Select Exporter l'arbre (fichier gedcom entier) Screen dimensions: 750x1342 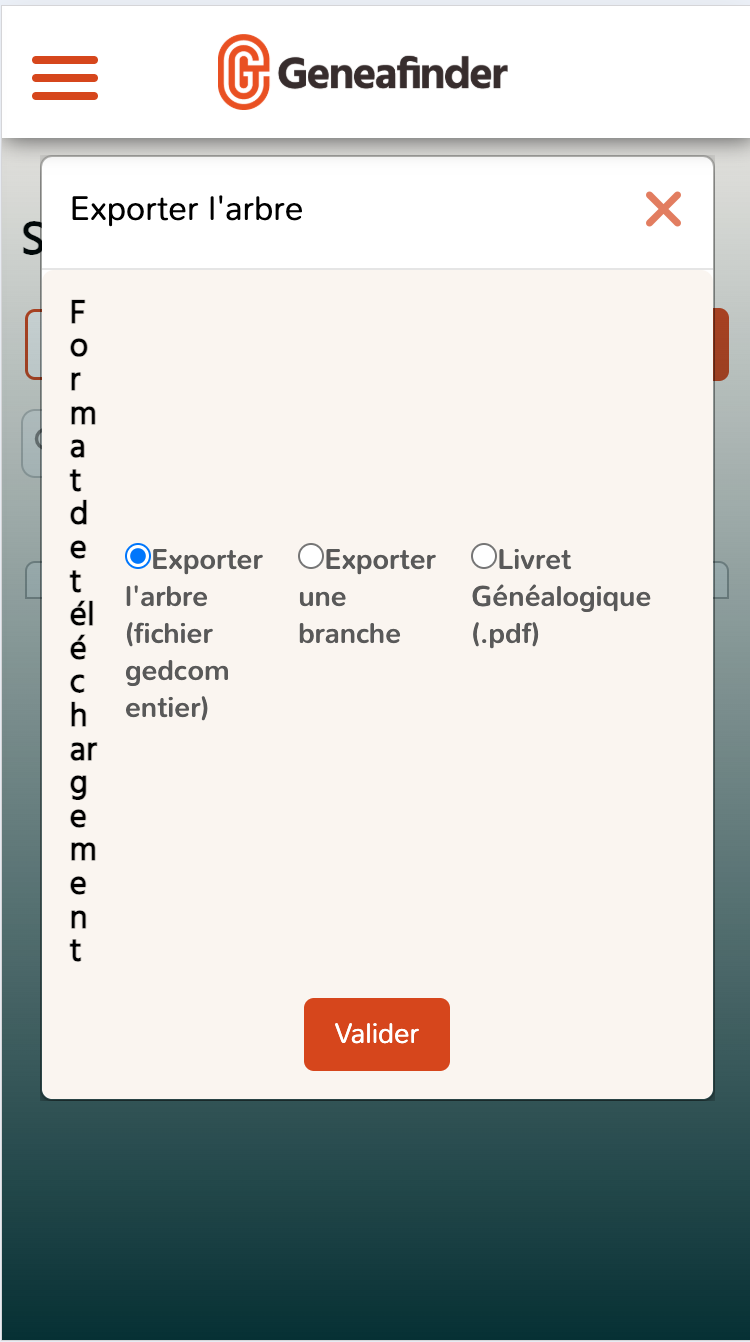point(138,556)
